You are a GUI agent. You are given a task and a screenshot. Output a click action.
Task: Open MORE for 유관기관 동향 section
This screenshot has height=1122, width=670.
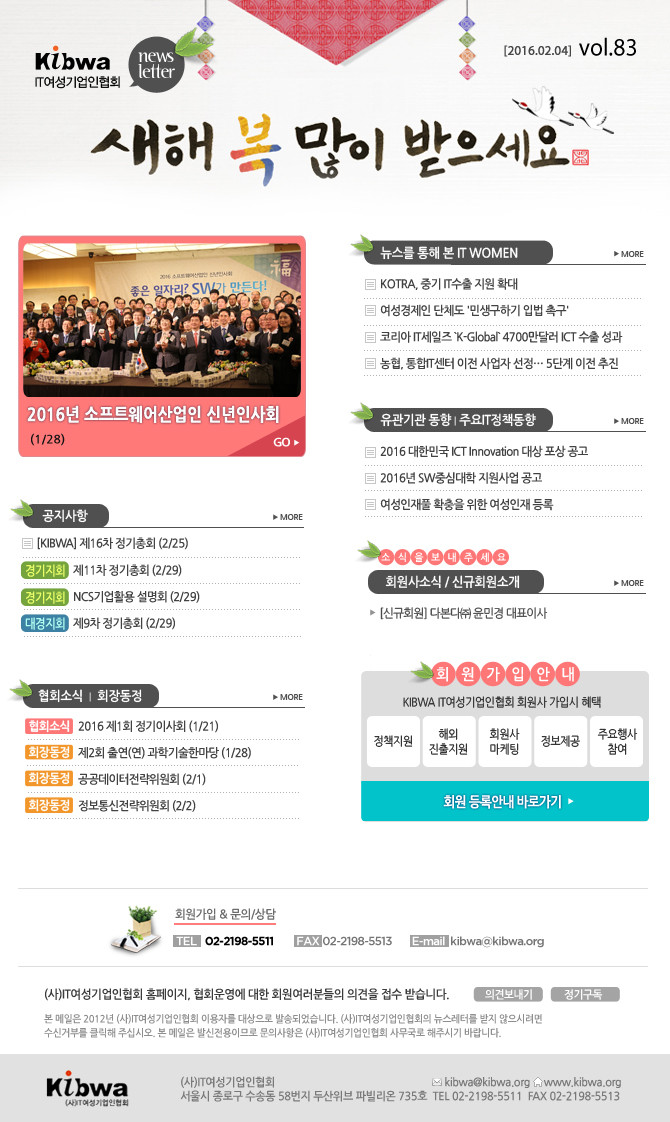tap(629, 421)
